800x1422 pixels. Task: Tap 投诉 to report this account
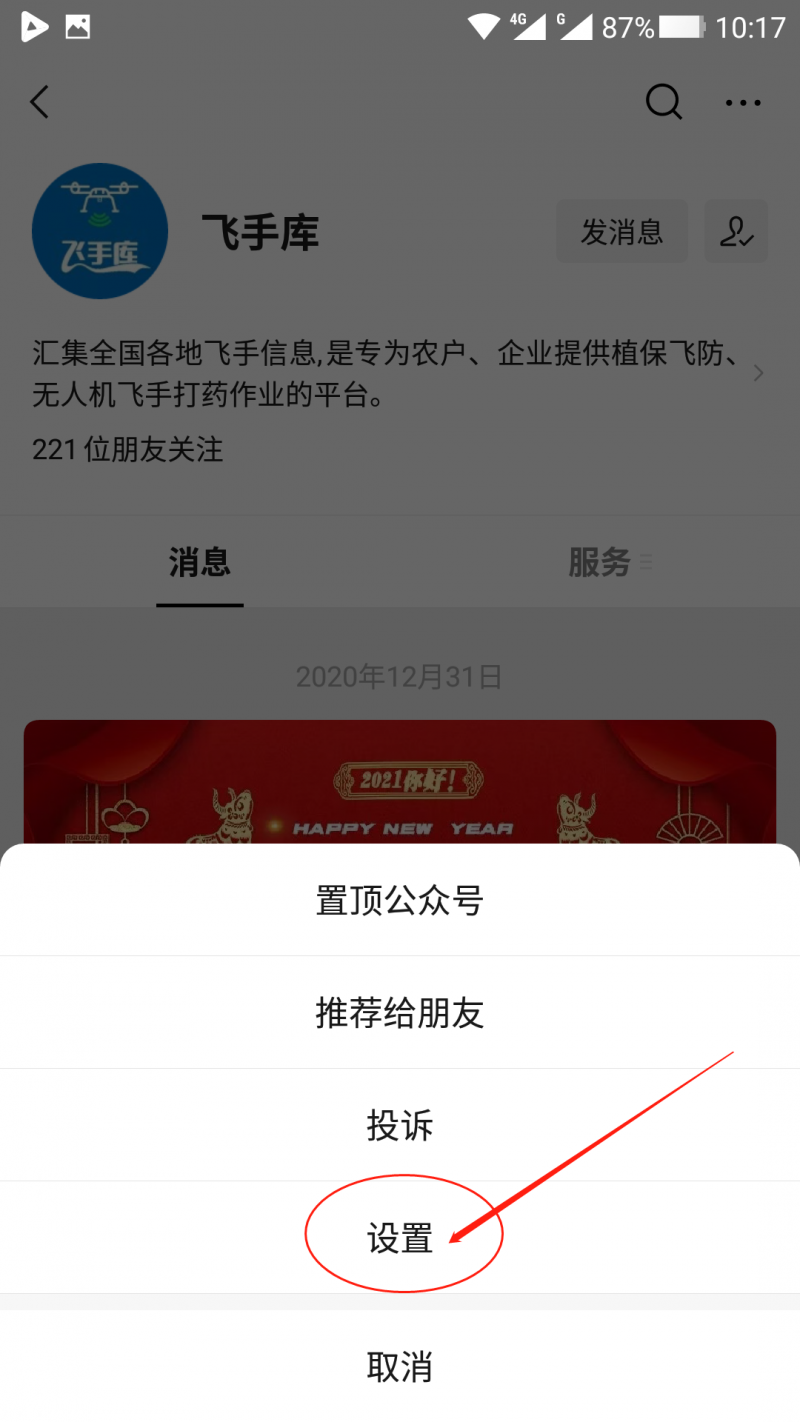[x=400, y=1126]
